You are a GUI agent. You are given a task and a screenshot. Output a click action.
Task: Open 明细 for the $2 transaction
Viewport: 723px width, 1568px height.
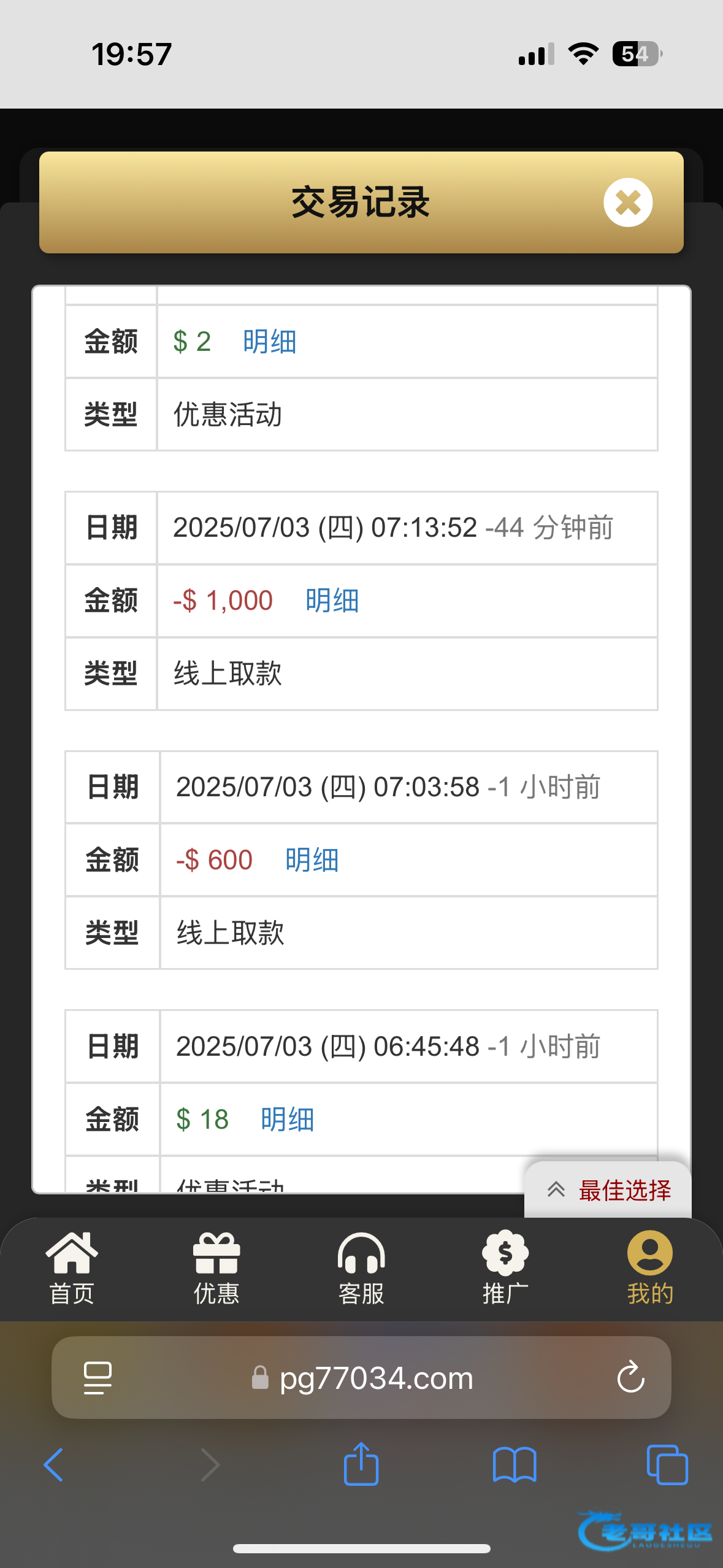click(x=269, y=342)
